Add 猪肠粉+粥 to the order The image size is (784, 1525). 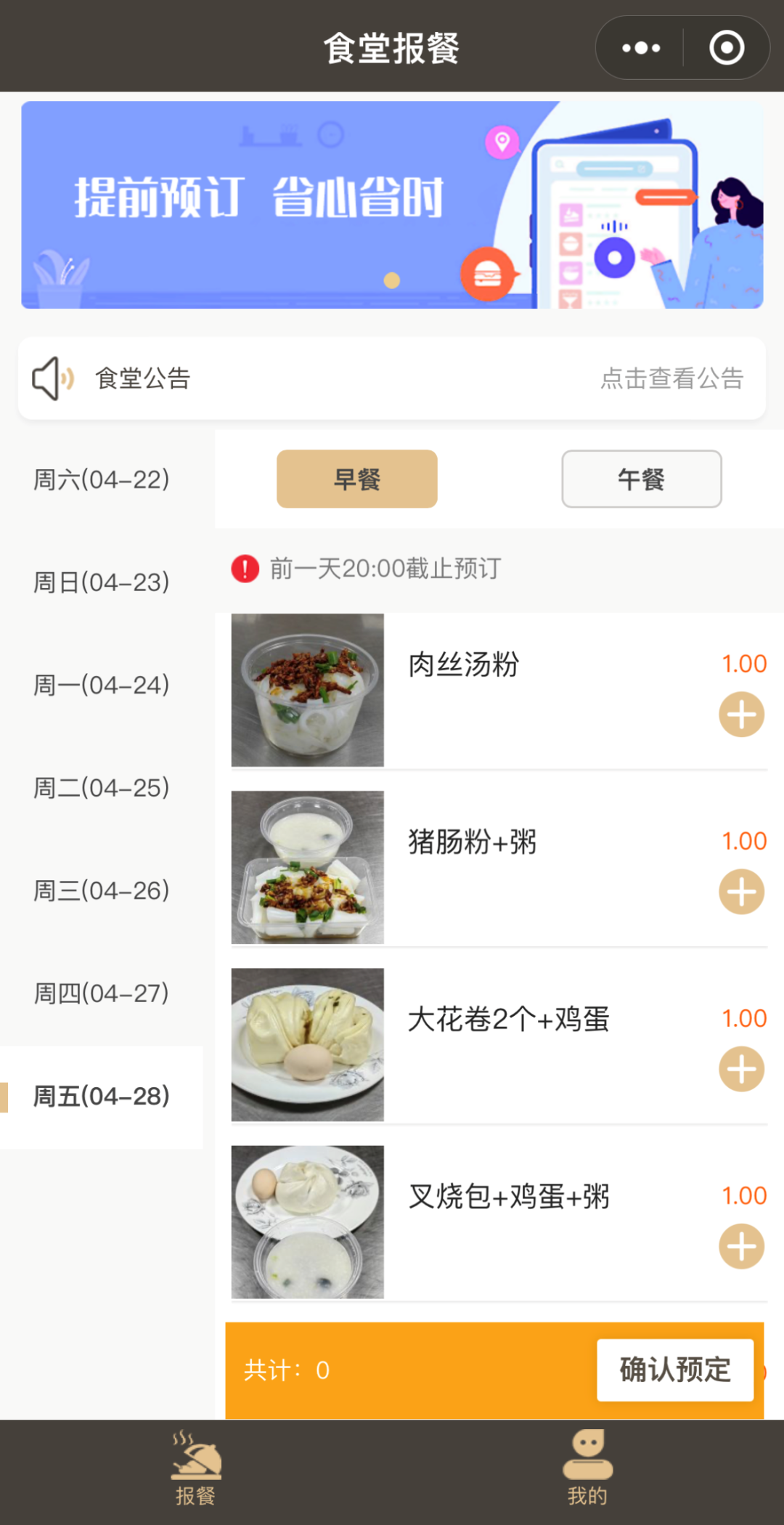click(741, 892)
